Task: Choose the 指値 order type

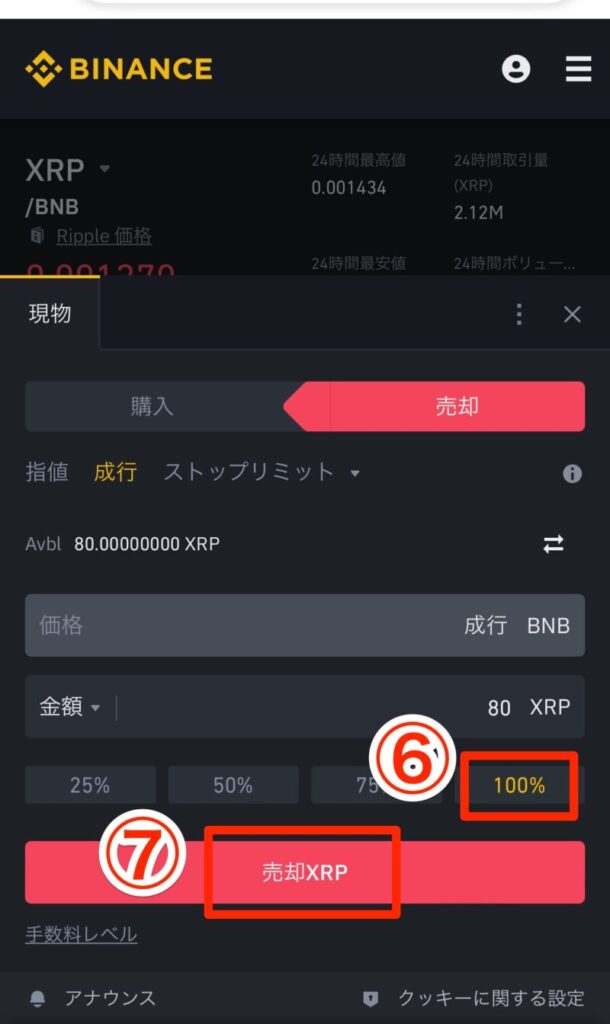Action: pyautogui.click(x=46, y=472)
